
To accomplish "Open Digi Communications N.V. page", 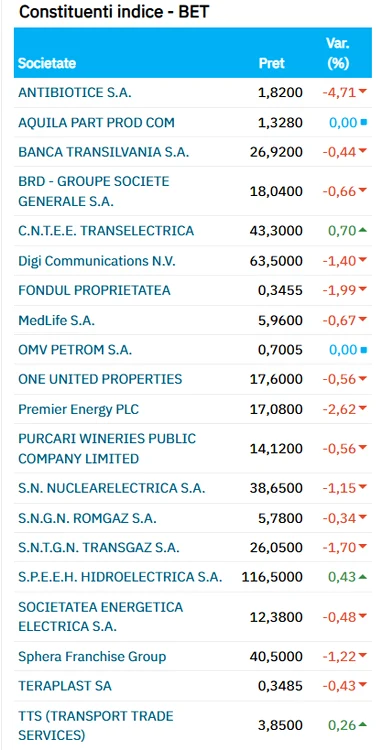I will click(97, 261).
